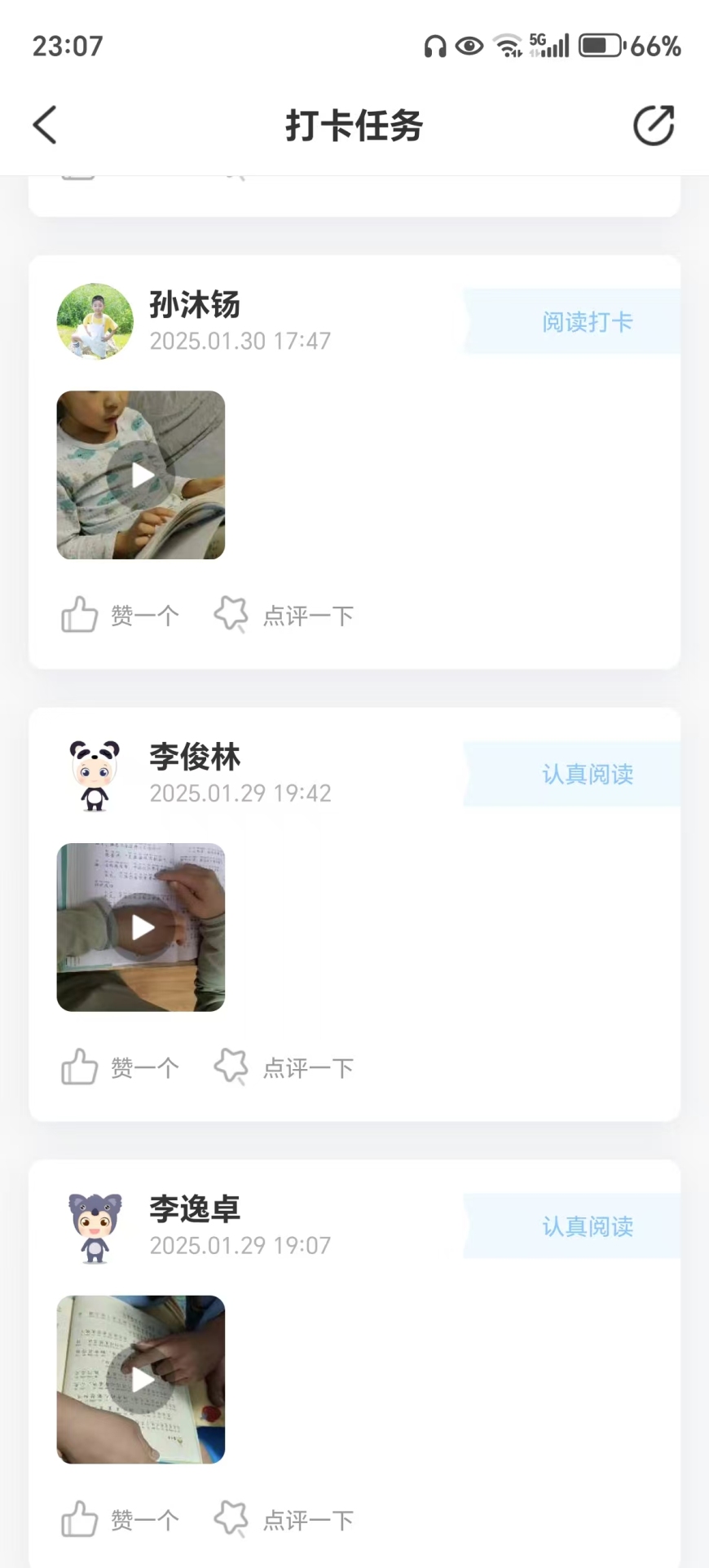This screenshot has height=1568, width=709.
Task: Open 孙沐钖's profile avatar
Action: (95, 321)
